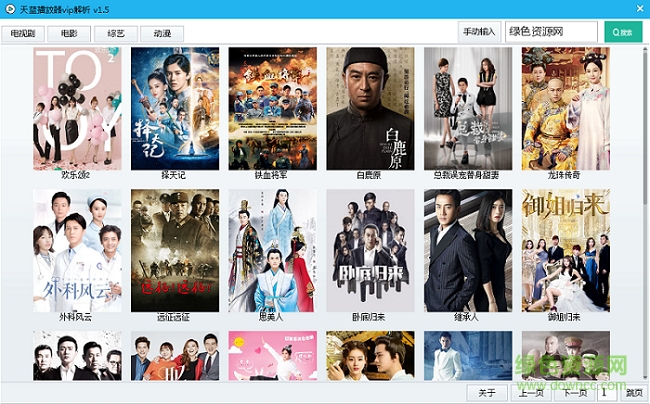Viewport: 650px width, 404px height.
Task: Open the 卧底归来 show
Action: pyautogui.click(x=369, y=250)
